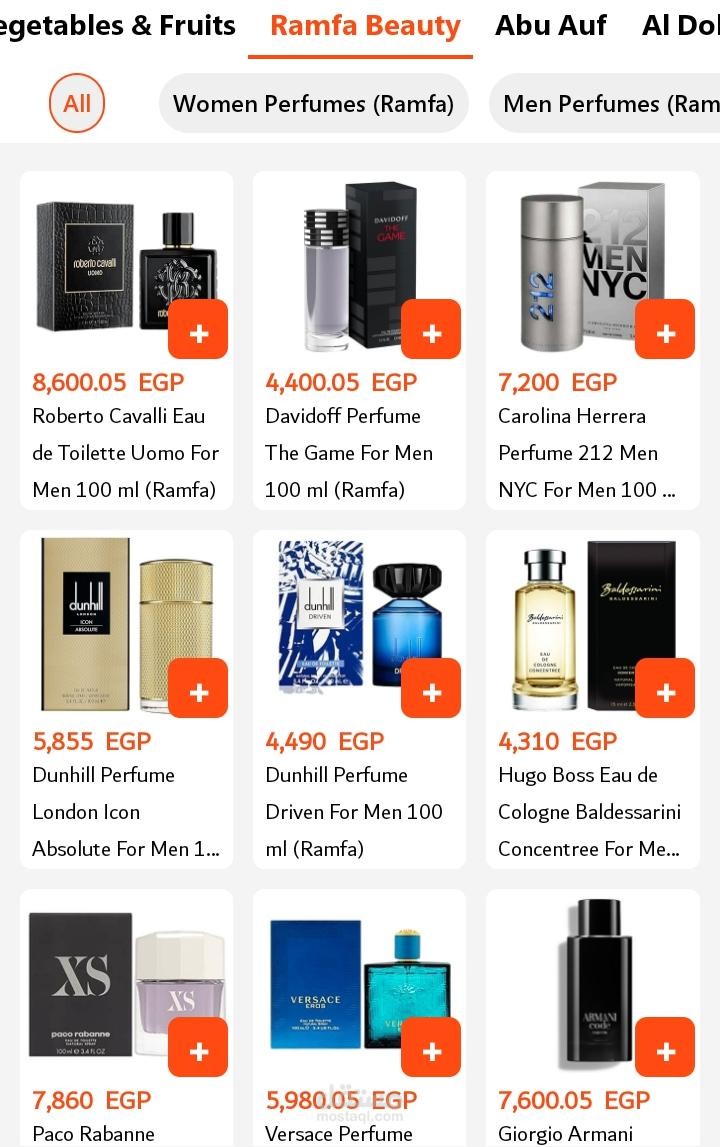The width and height of the screenshot is (720, 1147).
Task: Select the All filter chip
Action: pyautogui.click(x=77, y=103)
